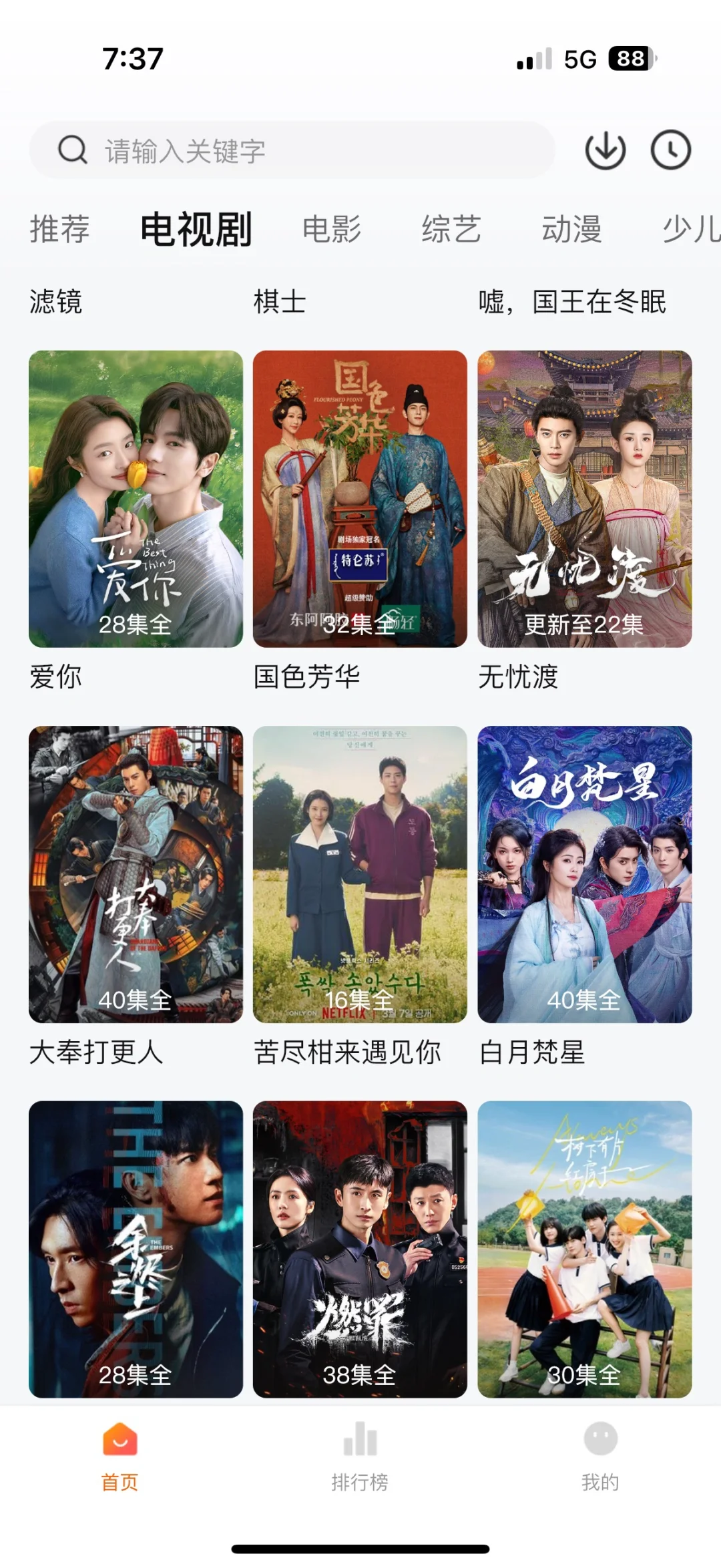Open the drama 无忧渡
Viewport: 721px width, 1568px height.
[x=584, y=499]
